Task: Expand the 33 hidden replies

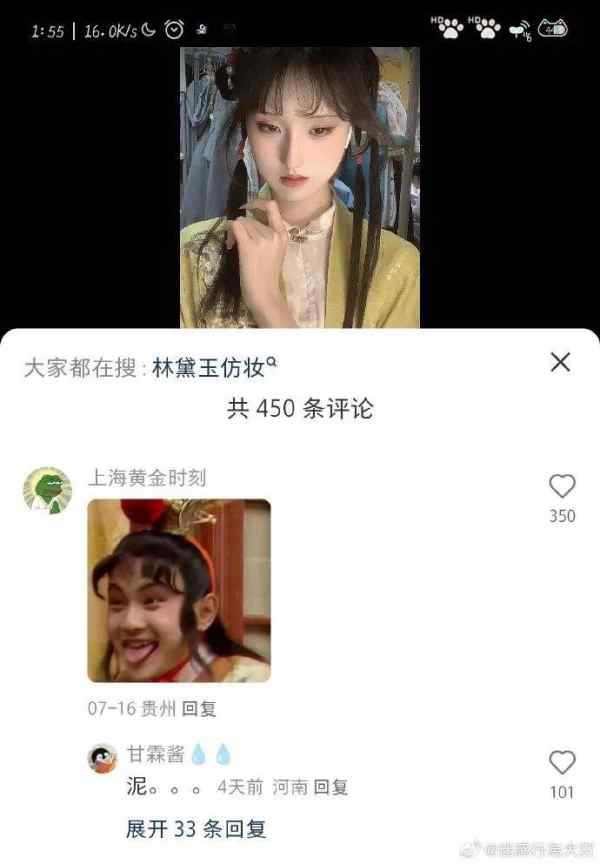Action: point(196,829)
